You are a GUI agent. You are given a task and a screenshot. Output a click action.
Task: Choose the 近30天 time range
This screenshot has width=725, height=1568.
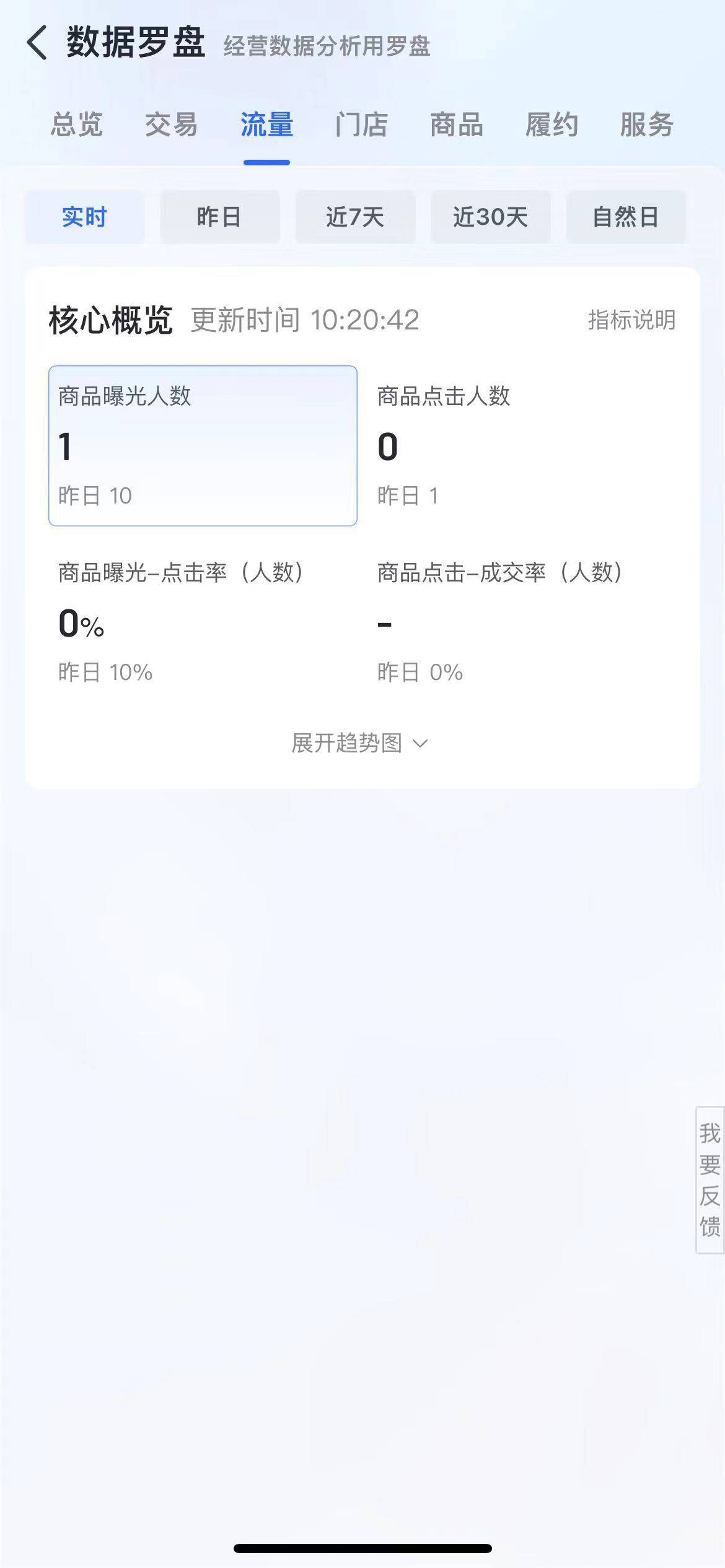pos(490,217)
